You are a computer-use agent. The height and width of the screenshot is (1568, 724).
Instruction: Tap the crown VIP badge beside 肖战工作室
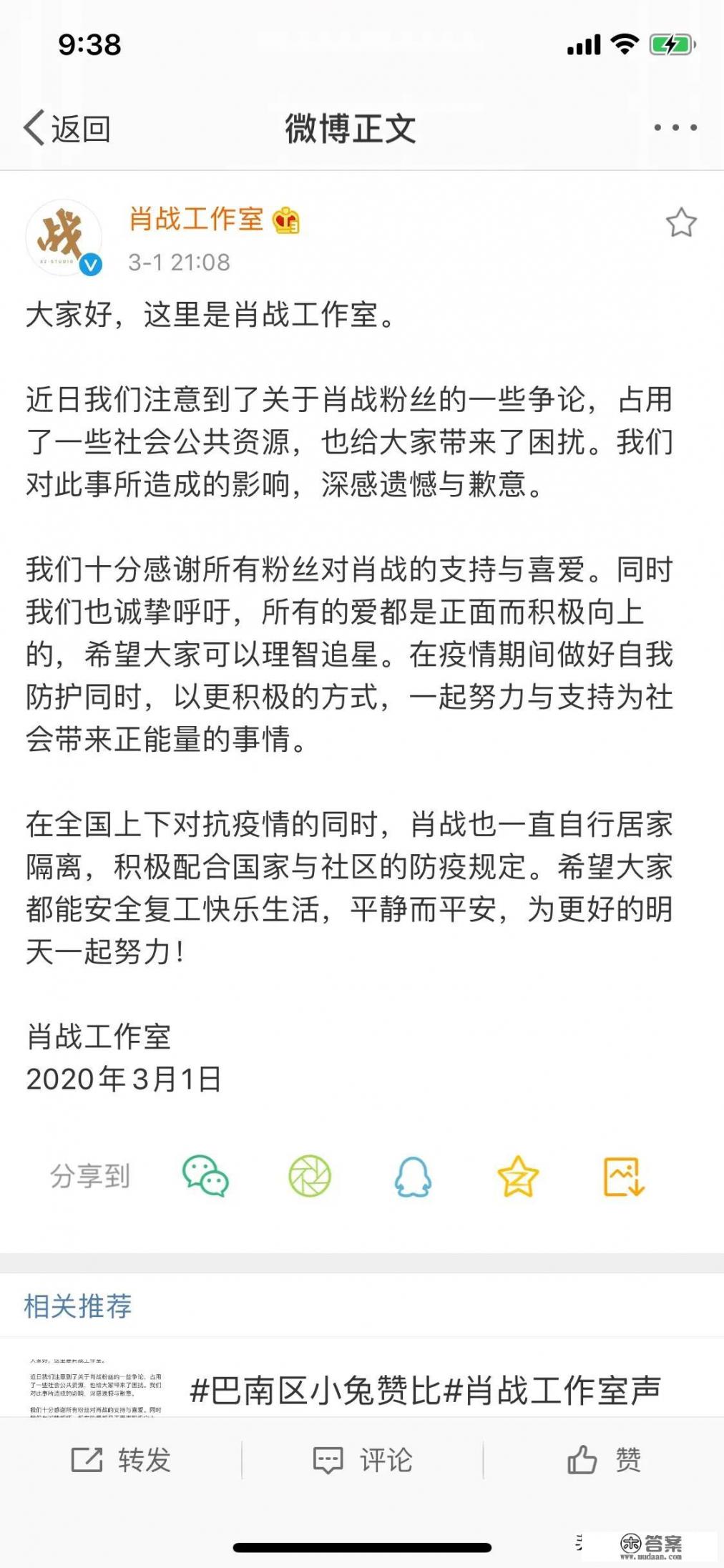point(285,222)
